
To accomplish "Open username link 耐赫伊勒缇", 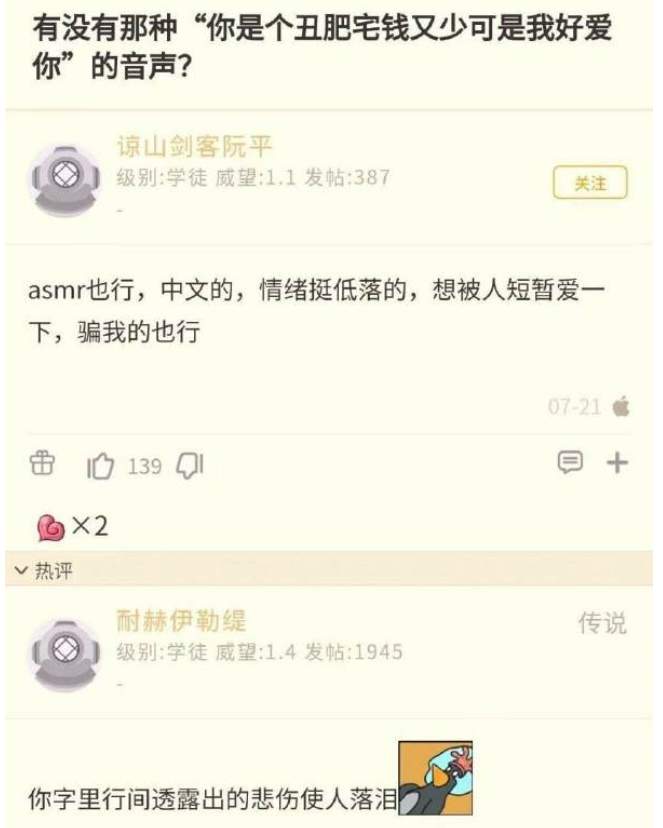I will 181,621.
